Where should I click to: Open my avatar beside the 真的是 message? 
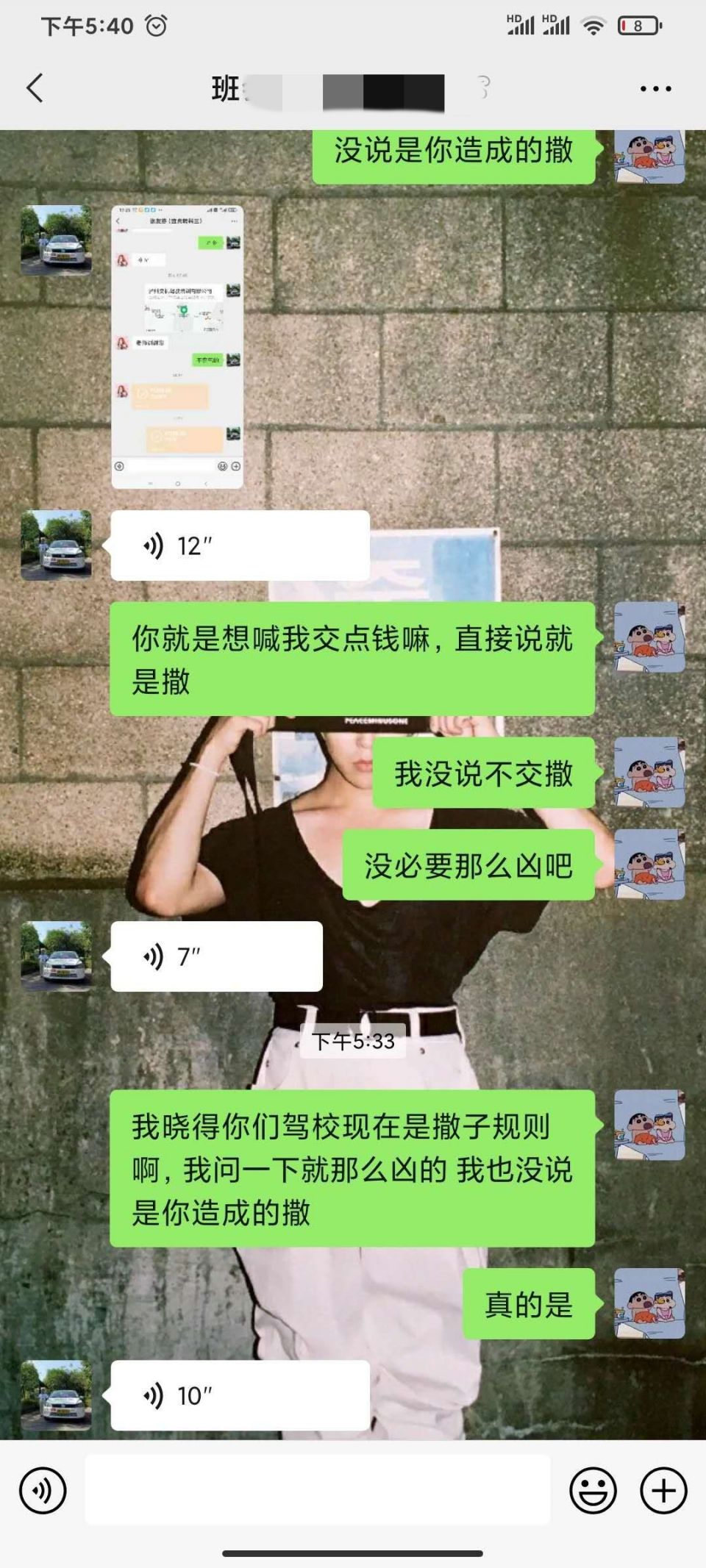point(649,1303)
